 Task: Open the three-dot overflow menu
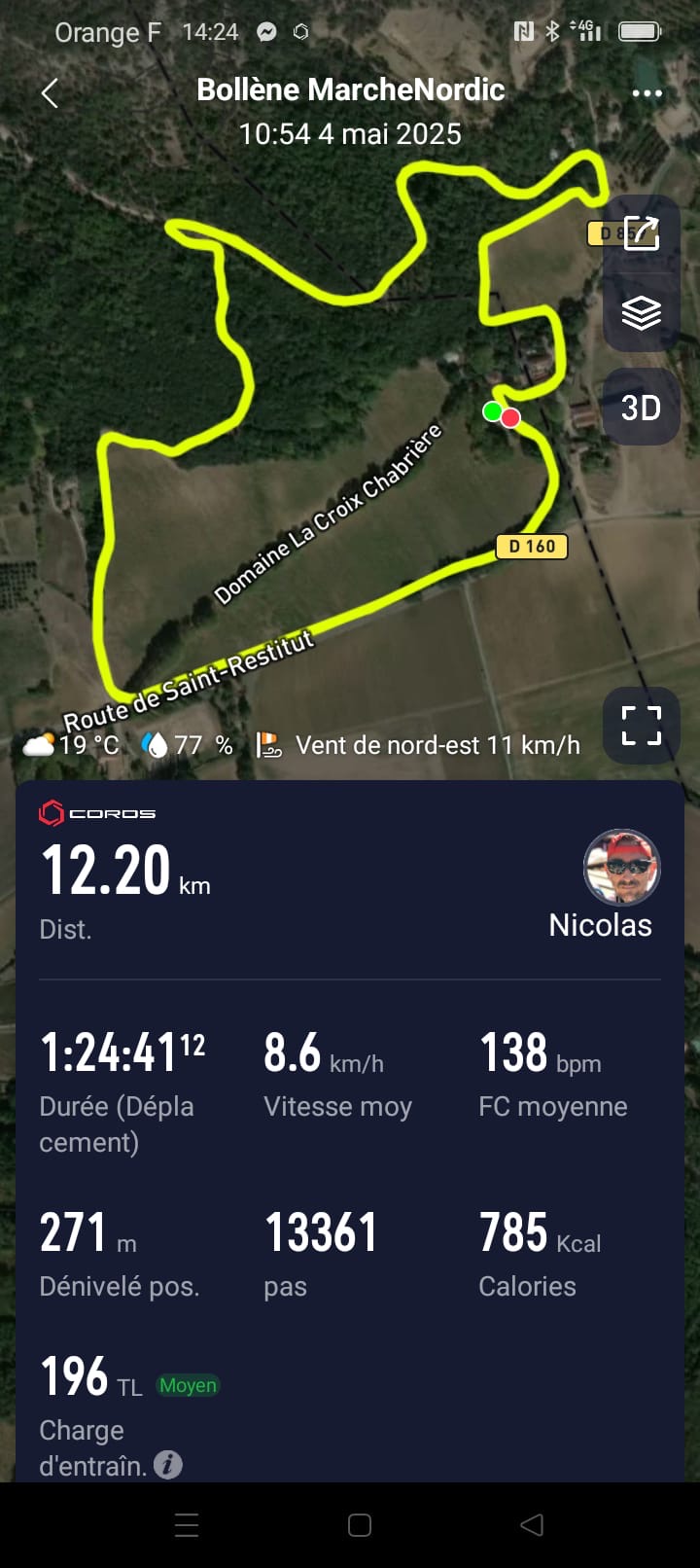[x=647, y=93]
